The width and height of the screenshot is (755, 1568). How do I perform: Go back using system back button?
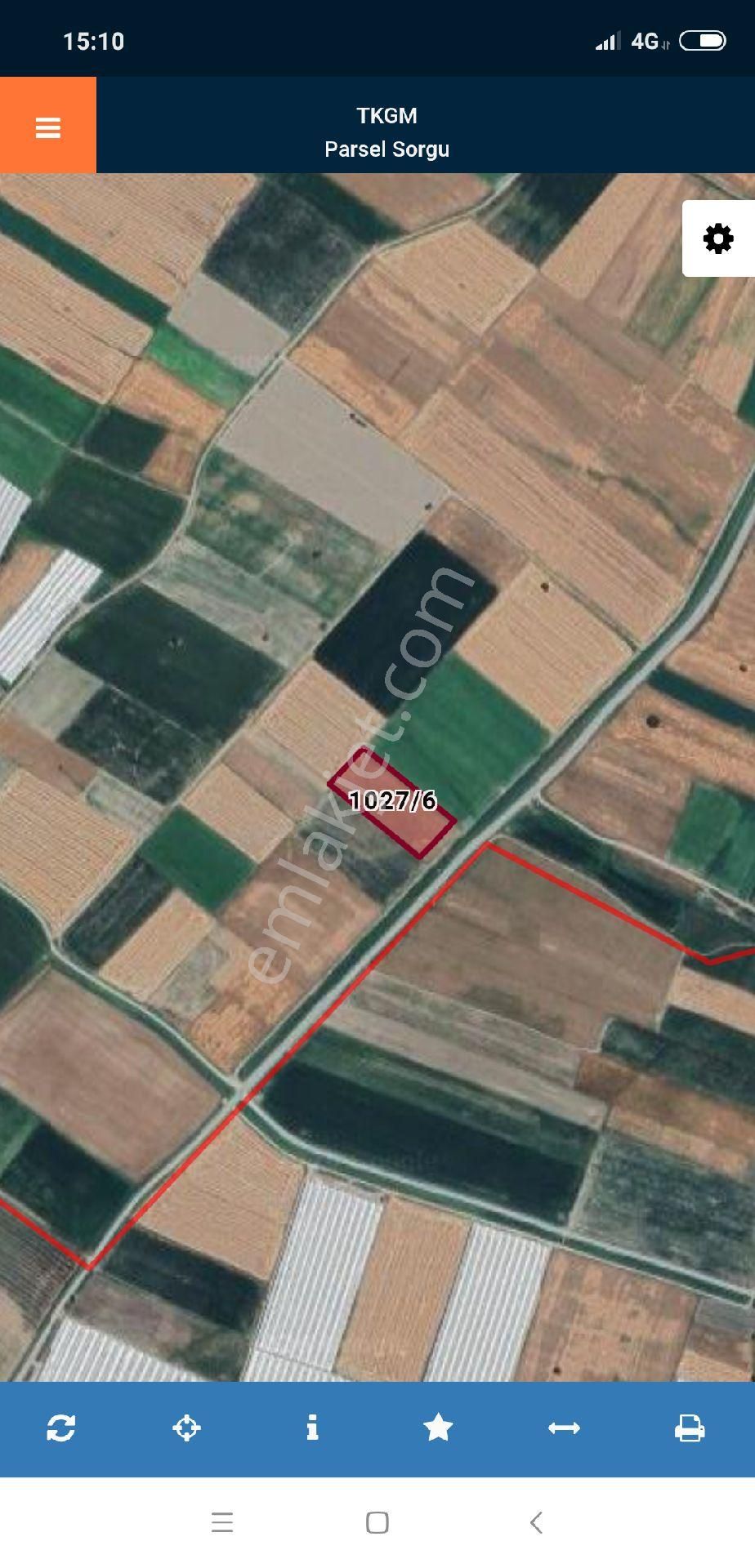(x=536, y=1522)
